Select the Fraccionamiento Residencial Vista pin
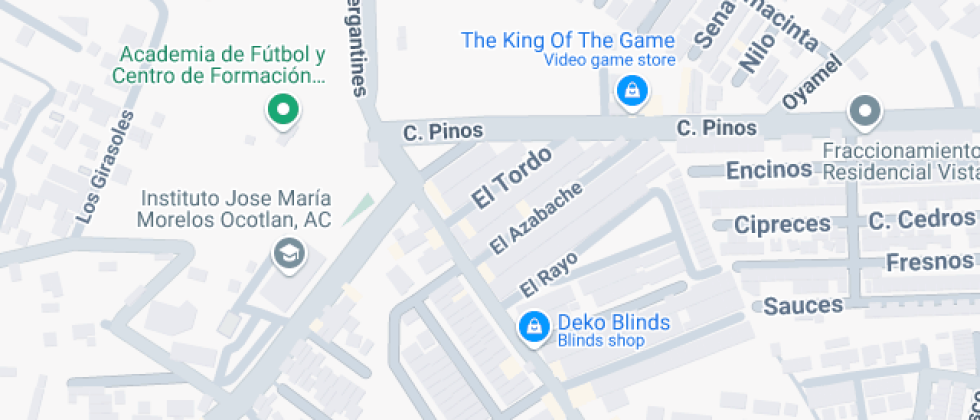 click(x=864, y=111)
